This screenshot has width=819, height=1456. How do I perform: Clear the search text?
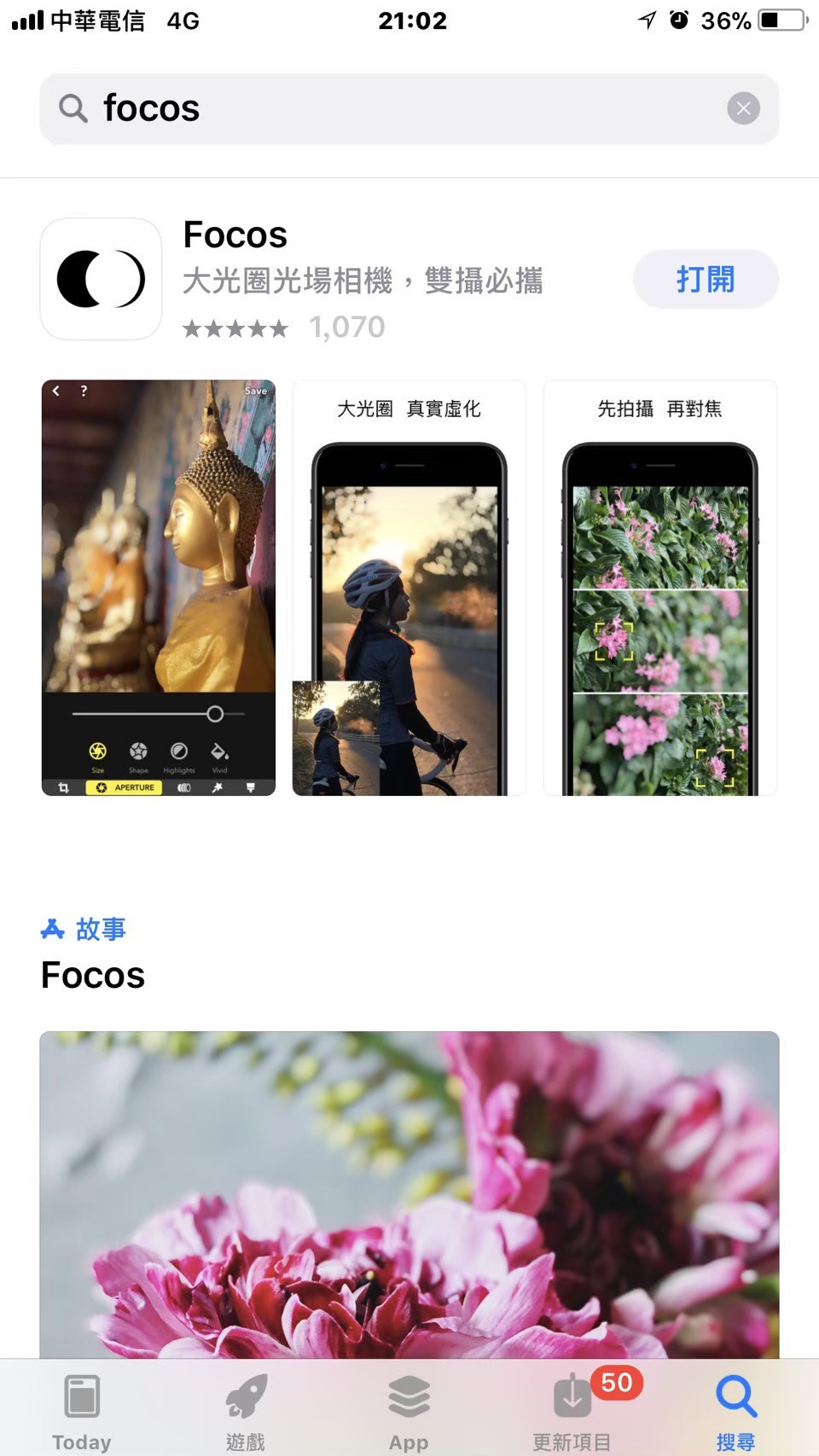[743, 108]
